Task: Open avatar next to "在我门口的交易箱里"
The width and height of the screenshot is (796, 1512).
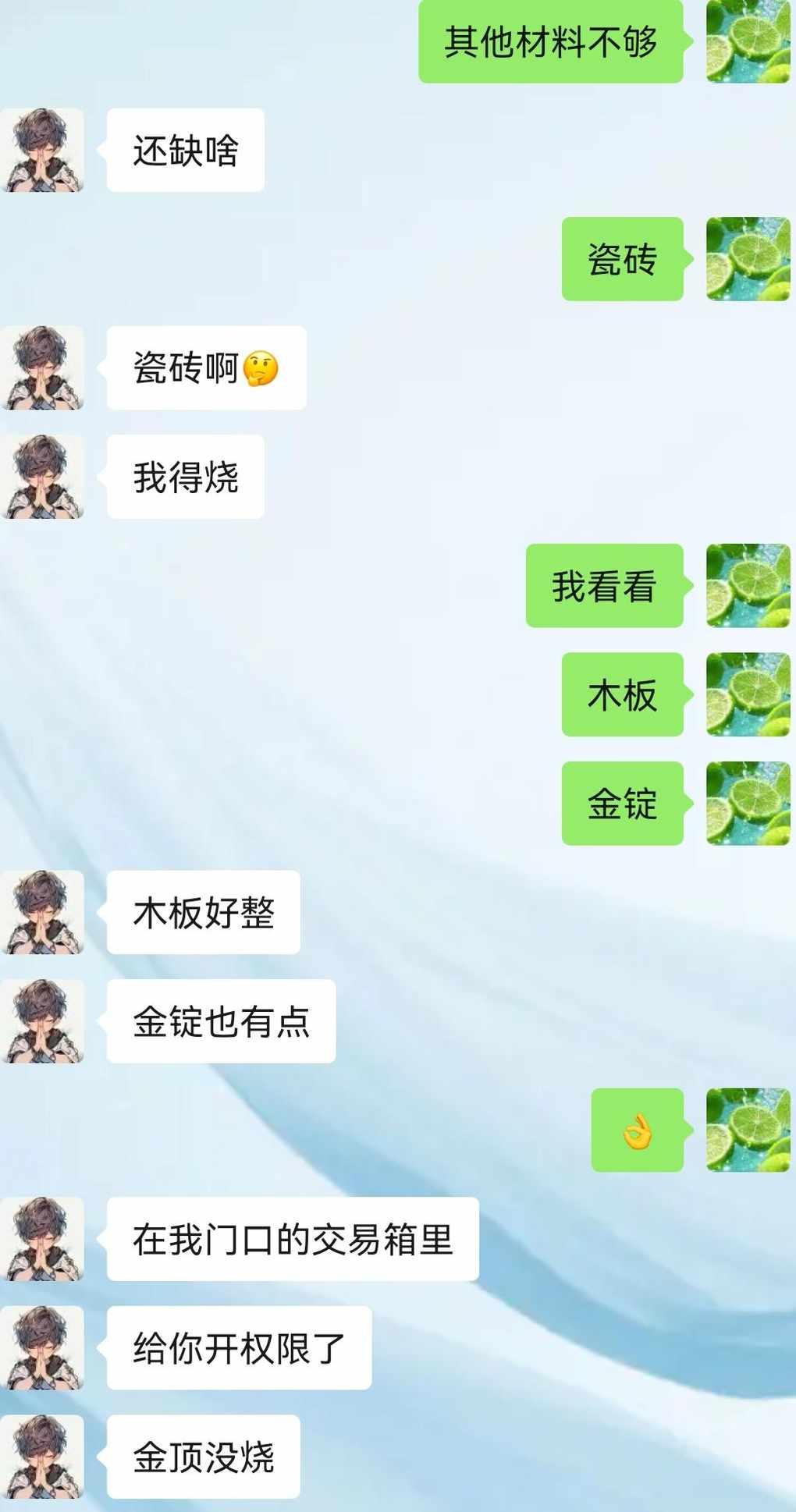Action: (43, 1239)
